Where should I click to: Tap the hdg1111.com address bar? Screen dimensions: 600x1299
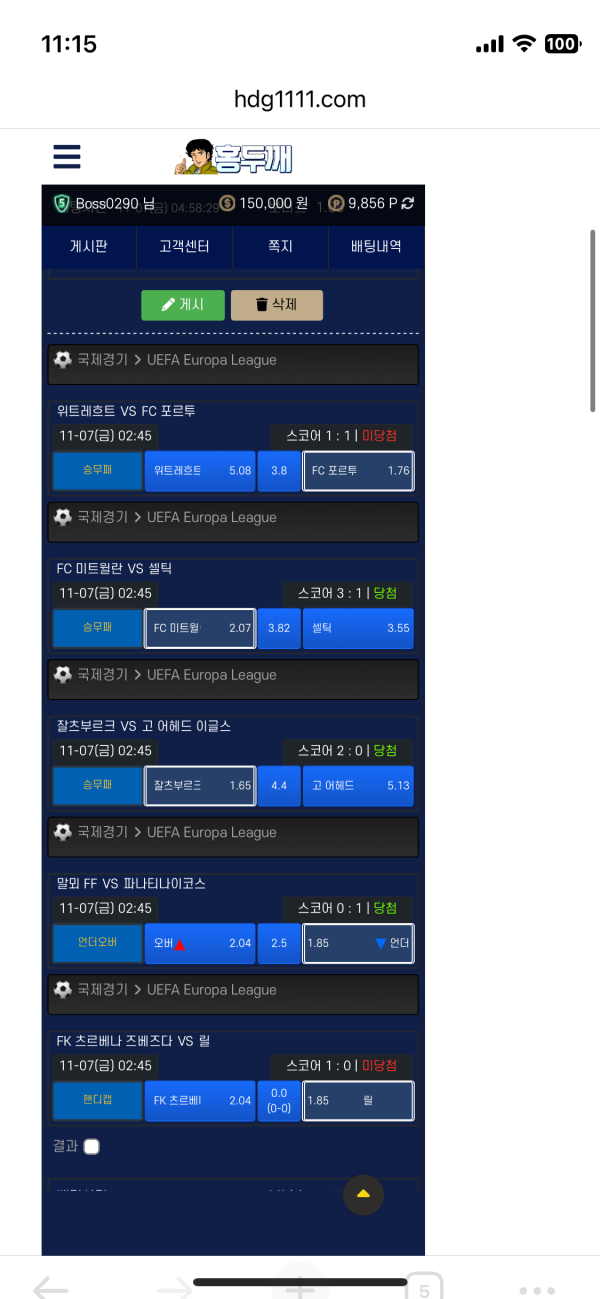point(300,100)
